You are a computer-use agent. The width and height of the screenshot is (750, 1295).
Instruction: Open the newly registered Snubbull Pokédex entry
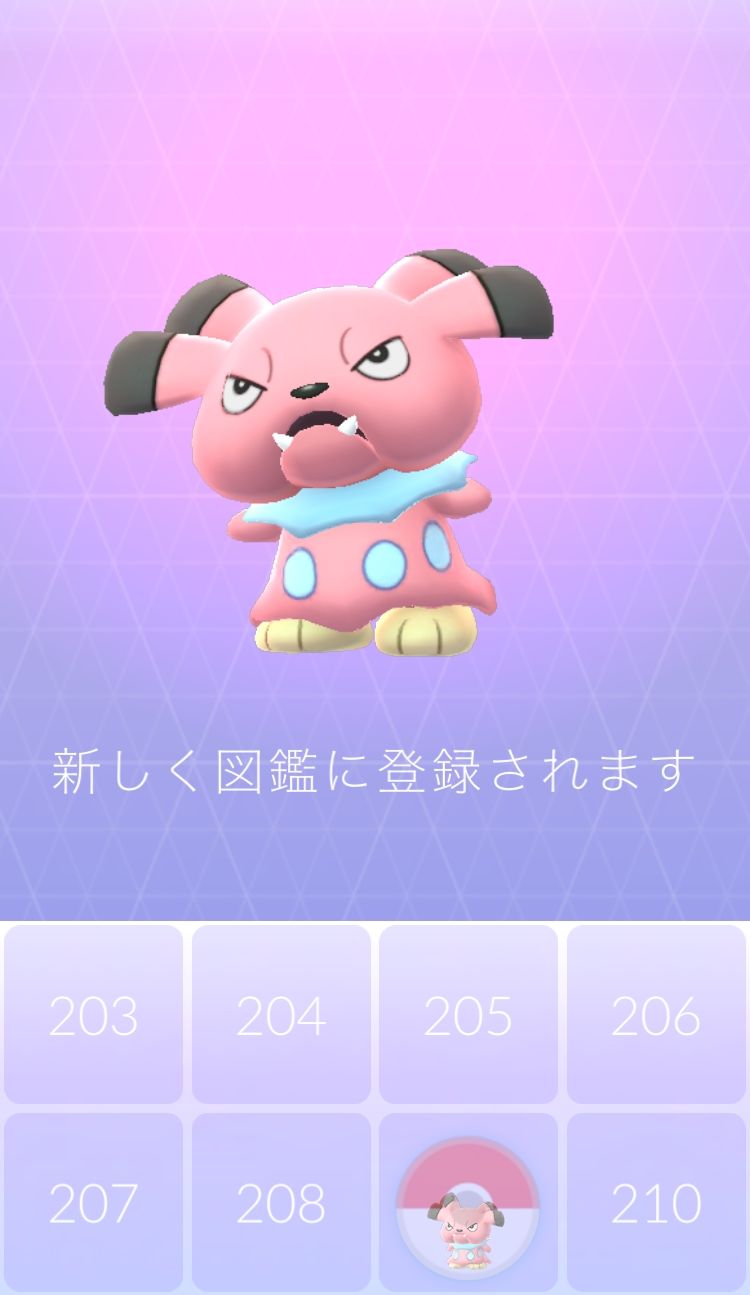coord(467,1205)
